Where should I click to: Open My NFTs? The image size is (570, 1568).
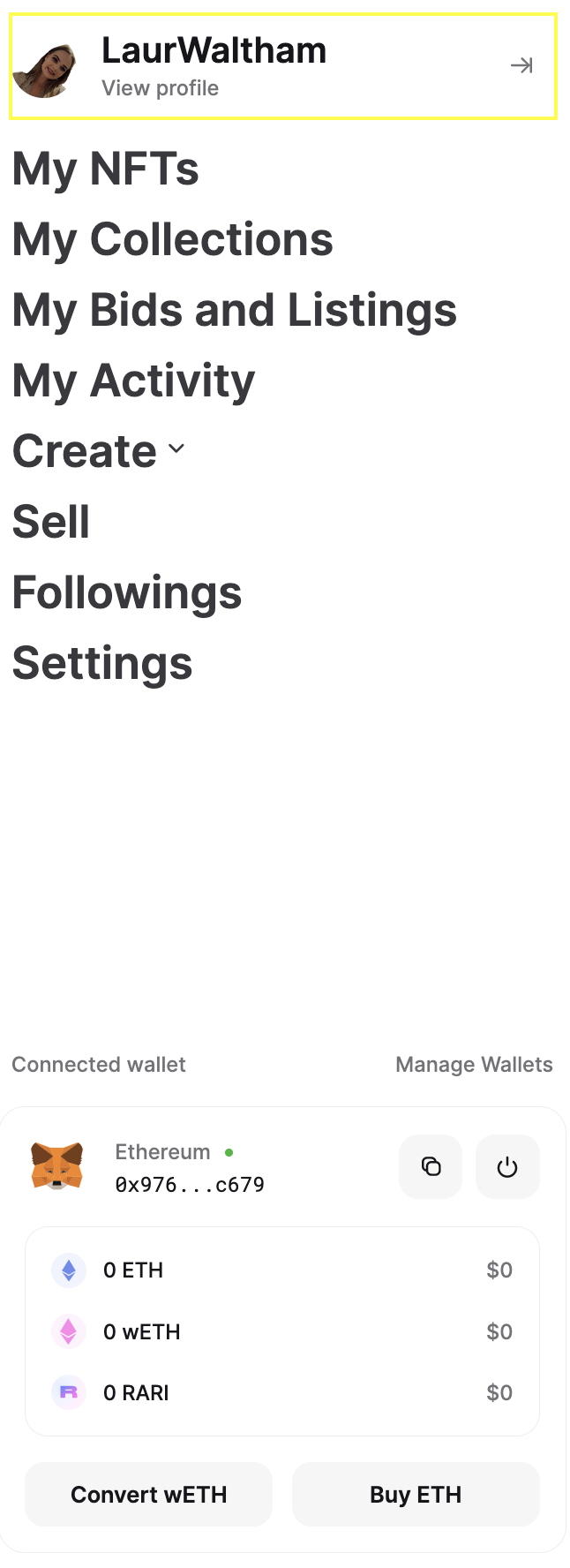106,169
